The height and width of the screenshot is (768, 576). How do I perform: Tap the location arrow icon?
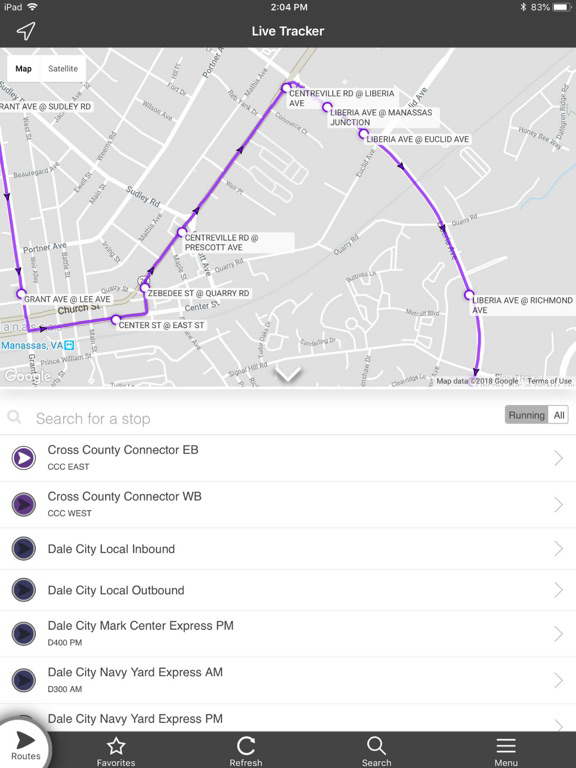coord(26,31)
